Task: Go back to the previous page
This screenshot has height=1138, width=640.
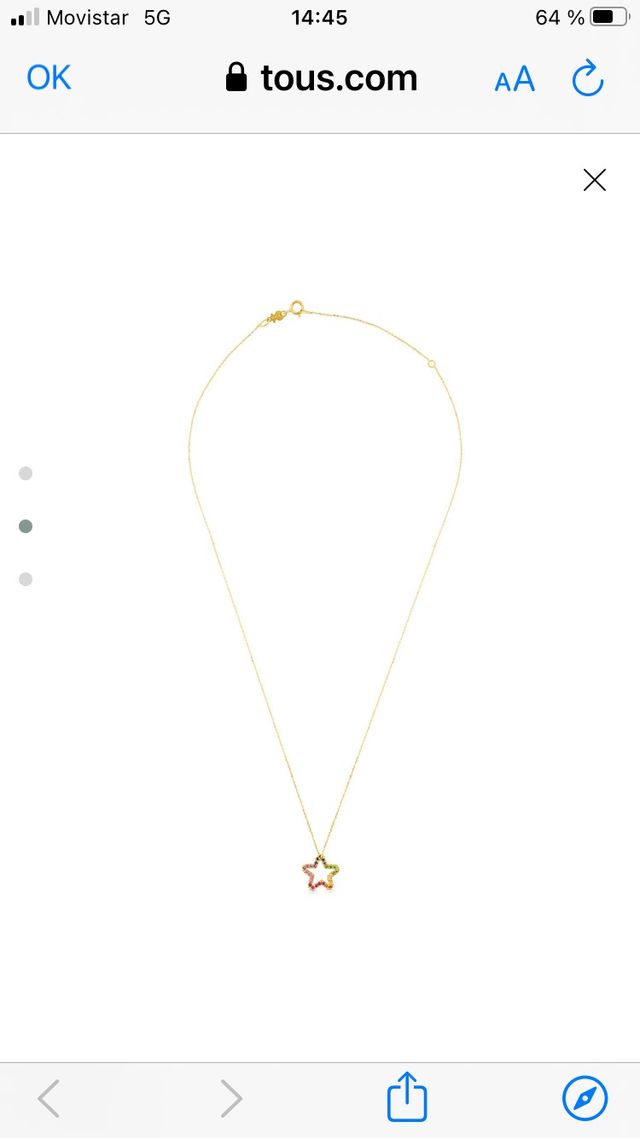Action: coord(48,1099)
